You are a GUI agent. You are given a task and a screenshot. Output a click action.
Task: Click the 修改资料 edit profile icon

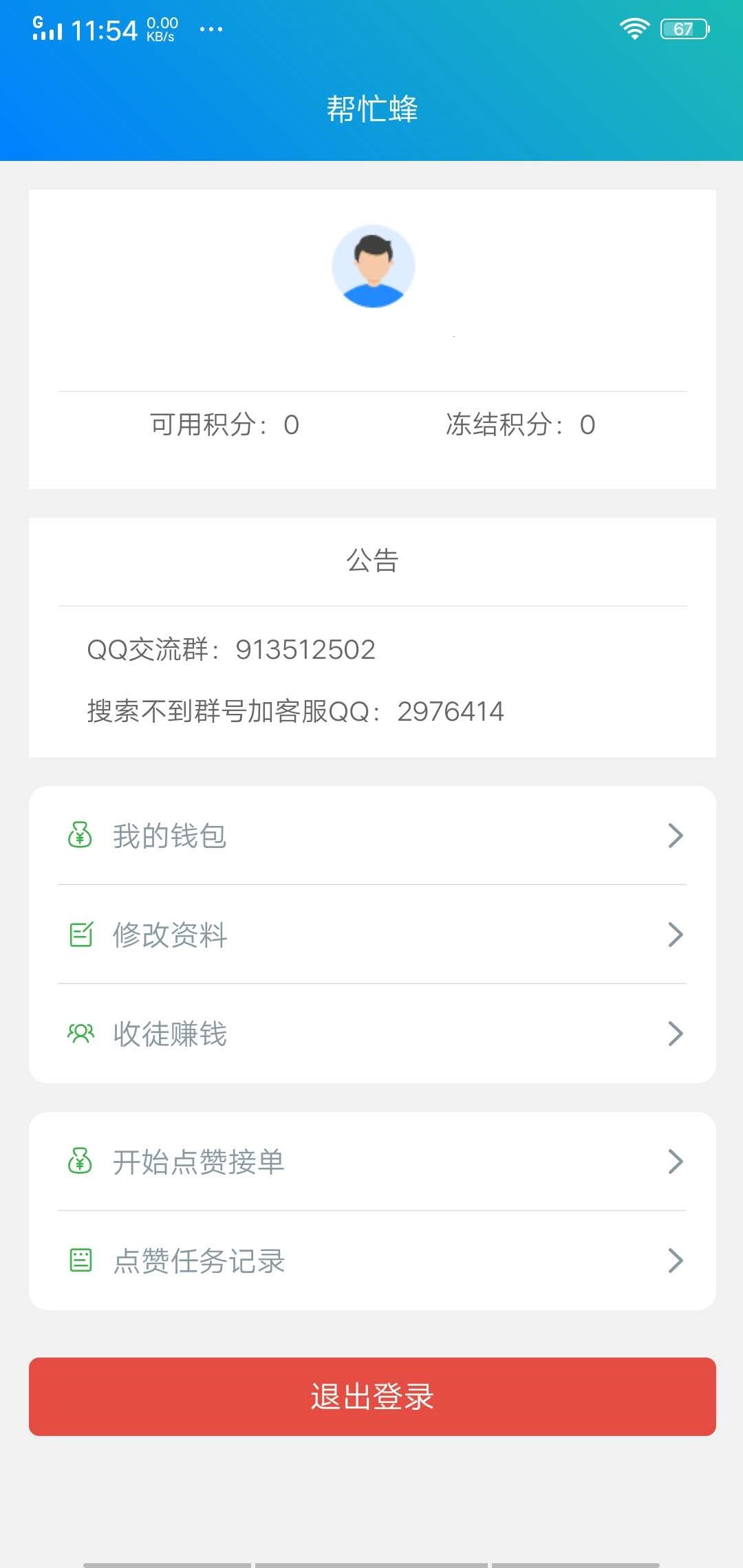pyautogui.click(x=80, y=935)
